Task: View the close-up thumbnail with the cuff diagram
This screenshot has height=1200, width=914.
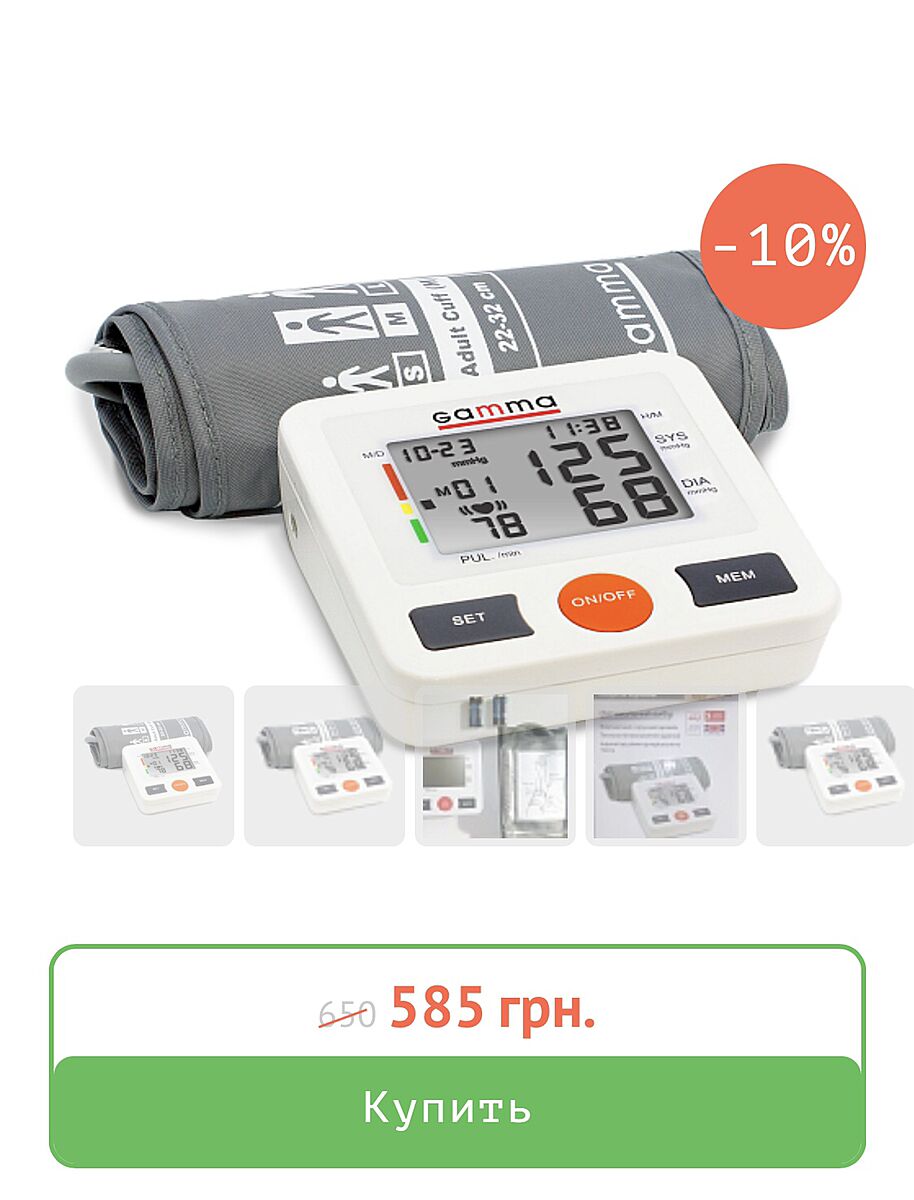Action: point(495,766)
